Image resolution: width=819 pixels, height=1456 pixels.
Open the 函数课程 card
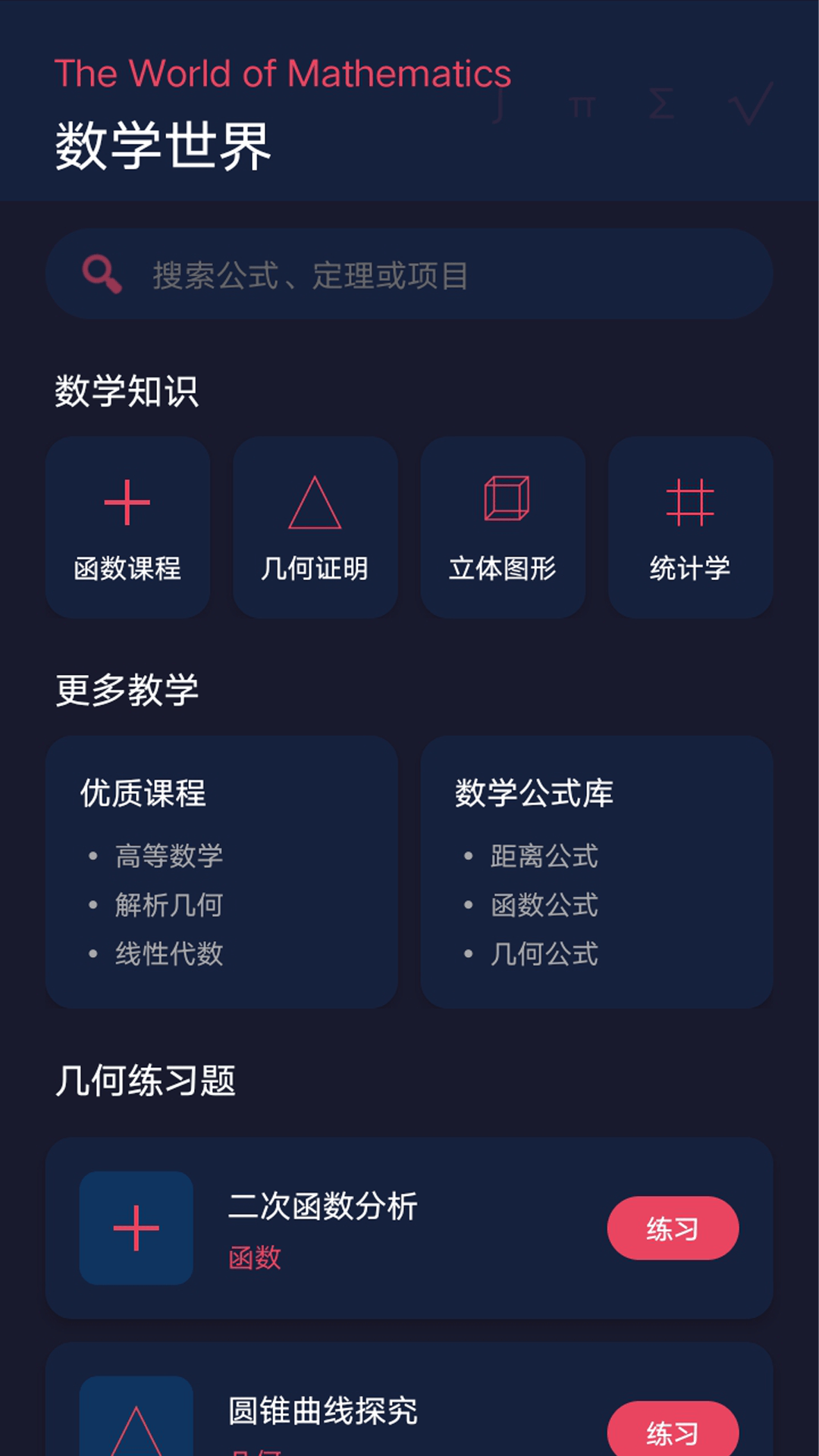click(128, 527)
